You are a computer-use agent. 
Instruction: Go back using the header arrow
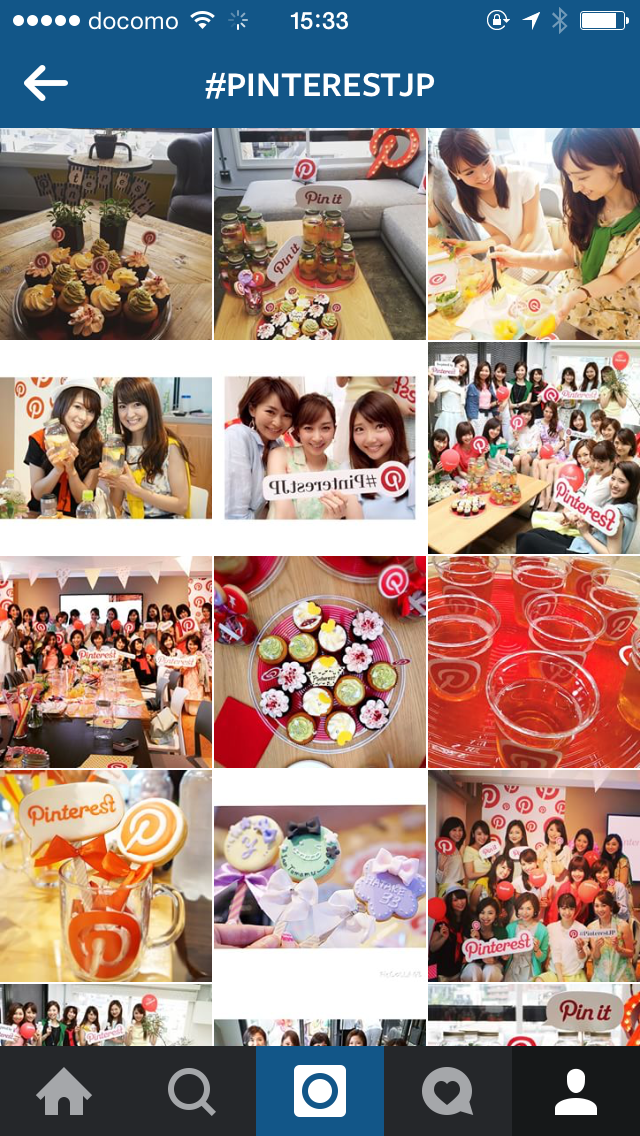click(46, 84)
